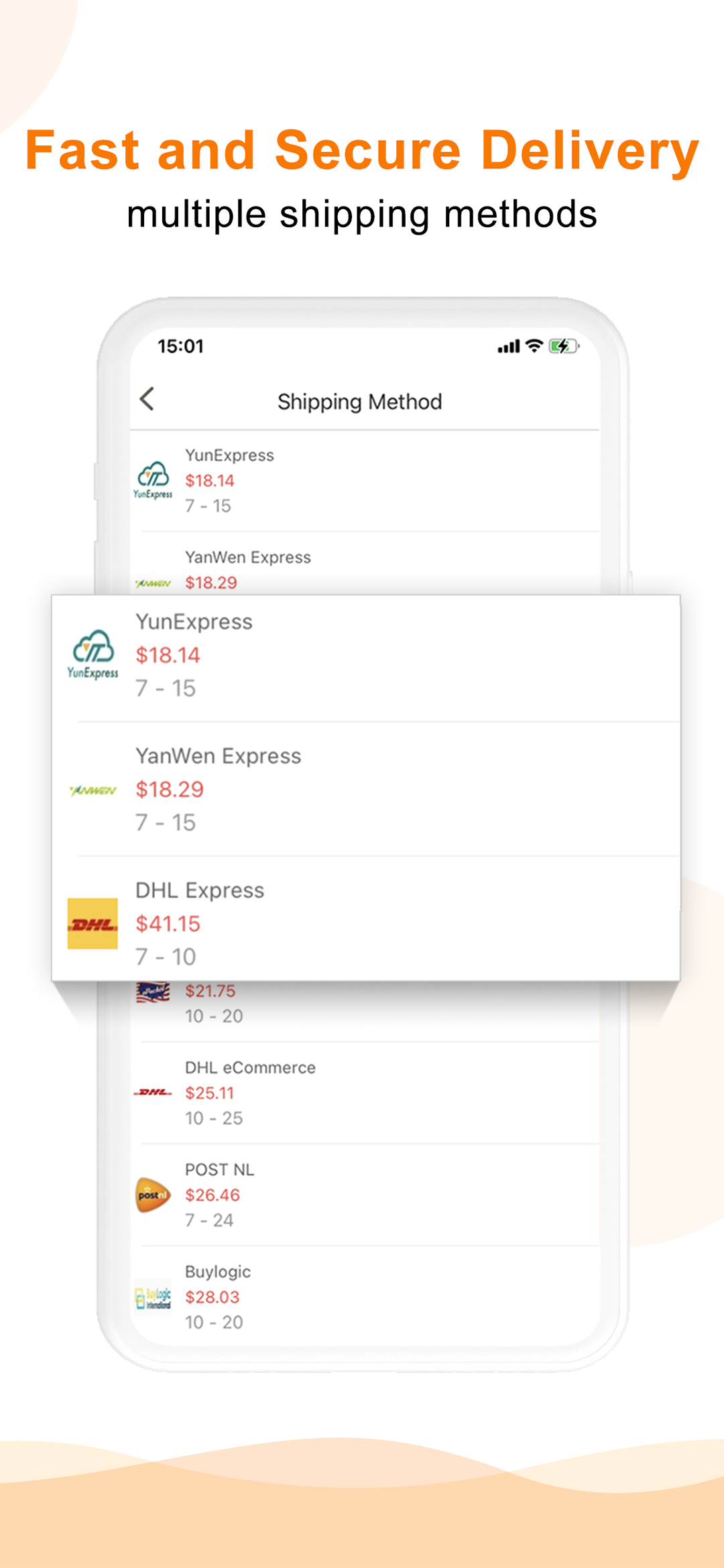Screen dimensions: 724x1568
Task: Tap the charging battery icon
Action: pyautogui.click(x=562, y=347)
